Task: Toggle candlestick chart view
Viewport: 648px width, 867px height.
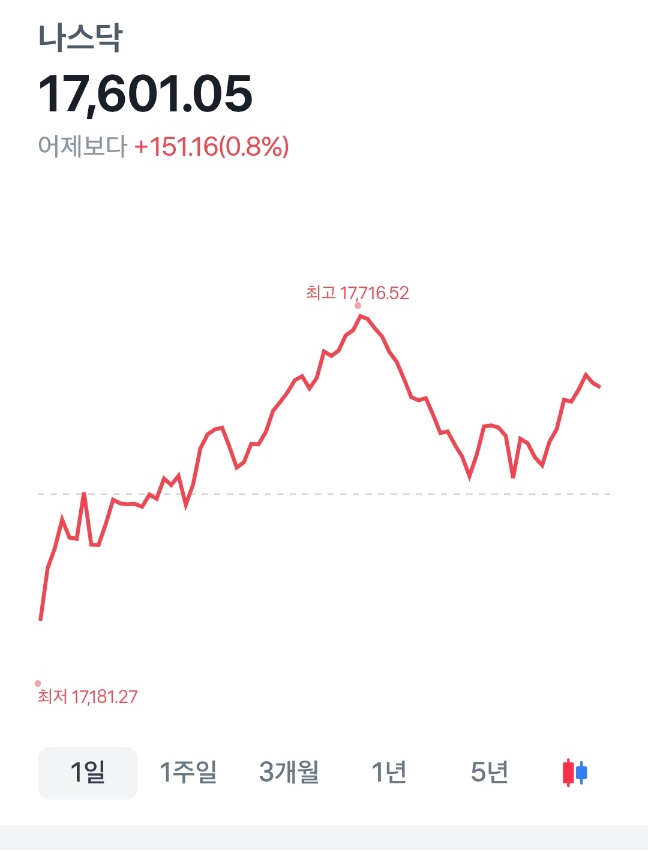Action: coord(575,772)
